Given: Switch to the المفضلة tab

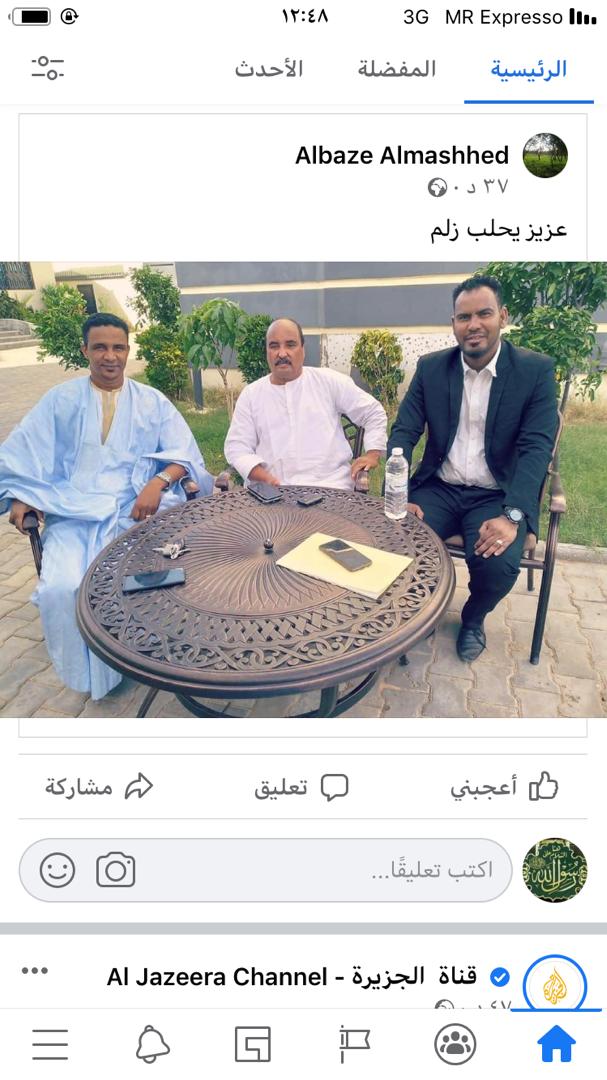Looking at the screenshot, I should pos(397,69).
